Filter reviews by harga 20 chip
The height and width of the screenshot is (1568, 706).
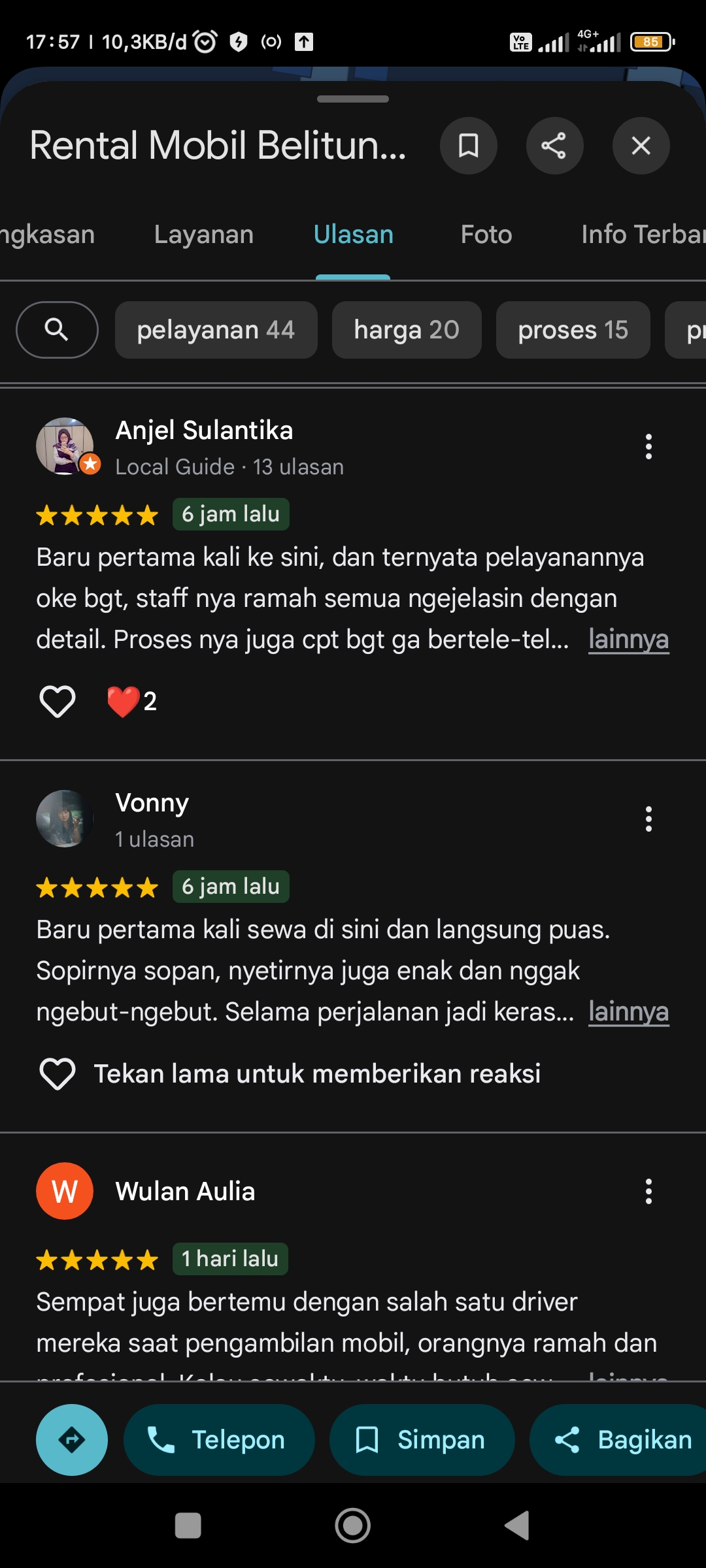[407, 330]
